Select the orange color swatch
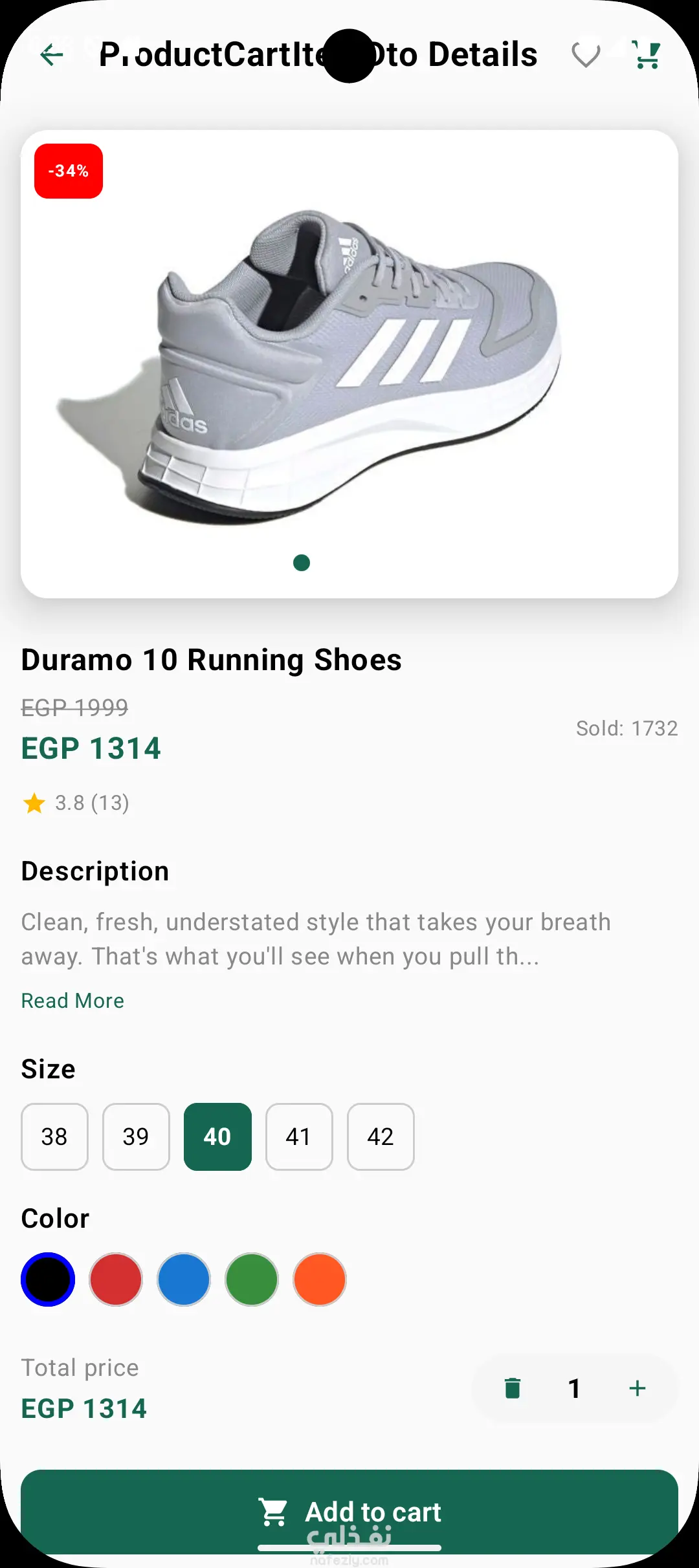The image size is (699, 1568). (320, 1279)
